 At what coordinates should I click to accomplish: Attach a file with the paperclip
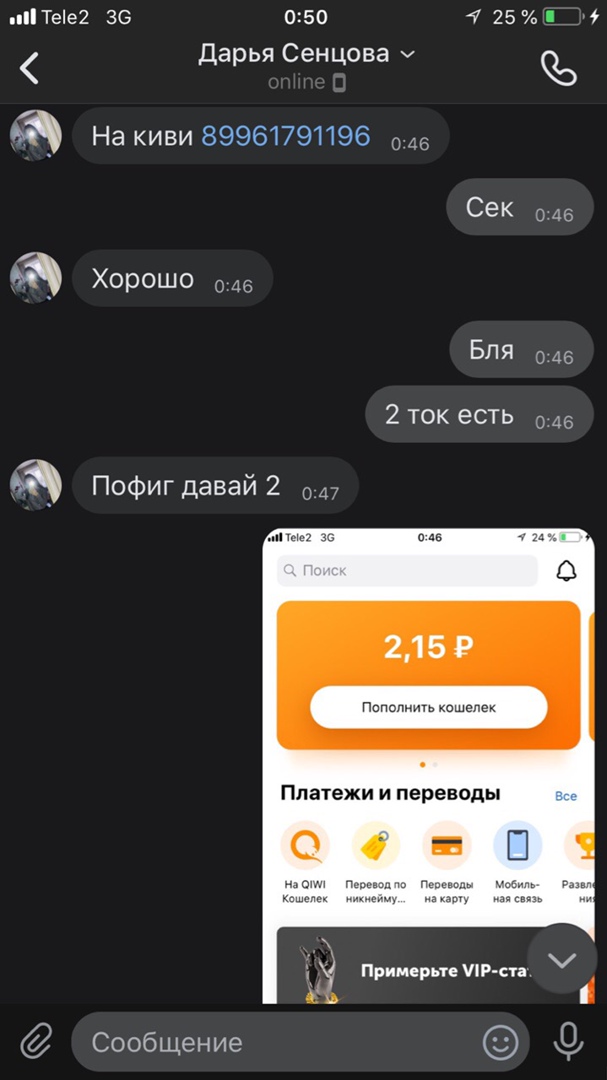click(36, 1042)
